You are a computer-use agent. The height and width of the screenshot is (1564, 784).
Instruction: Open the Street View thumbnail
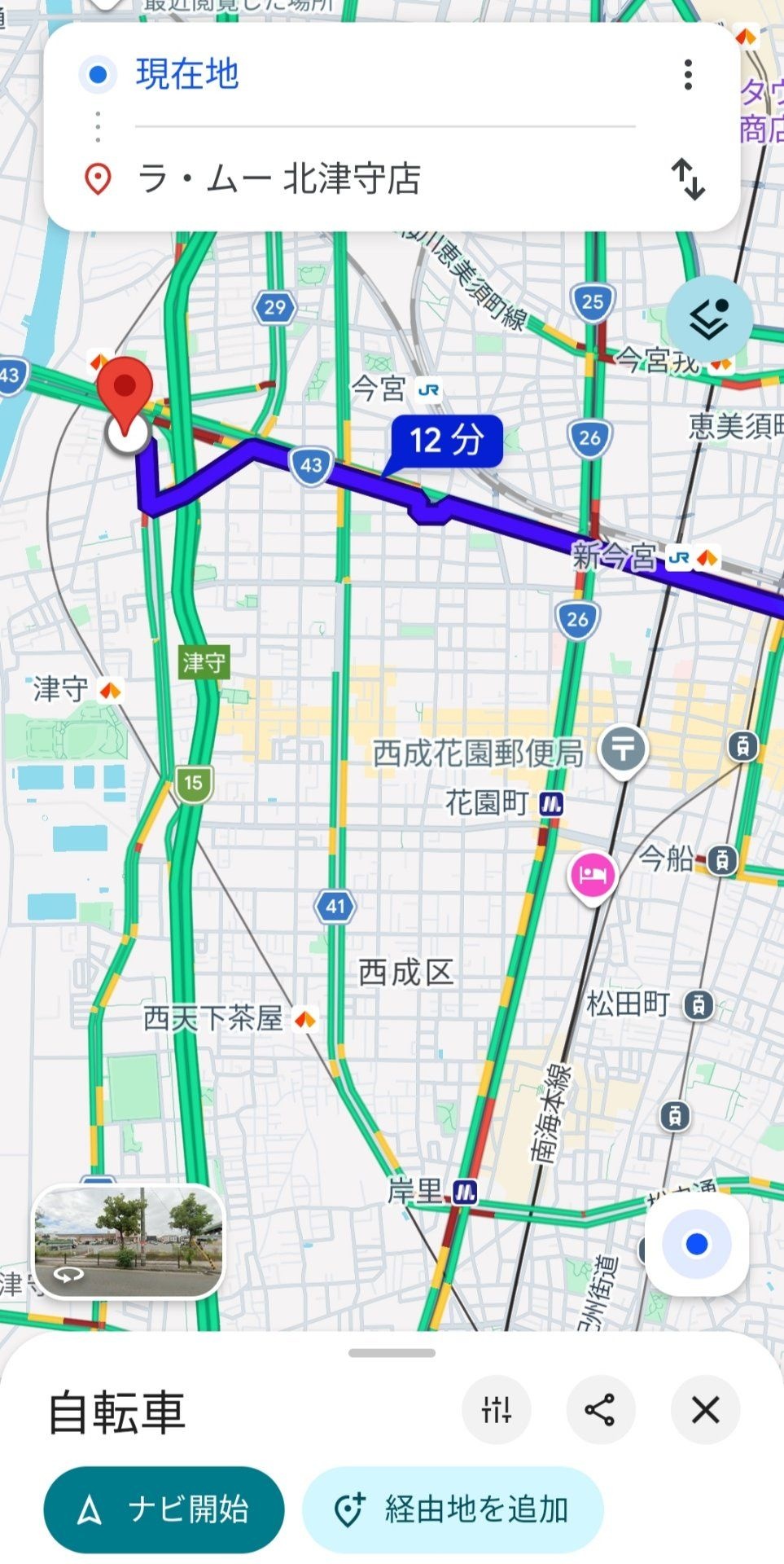point(128,1241)
